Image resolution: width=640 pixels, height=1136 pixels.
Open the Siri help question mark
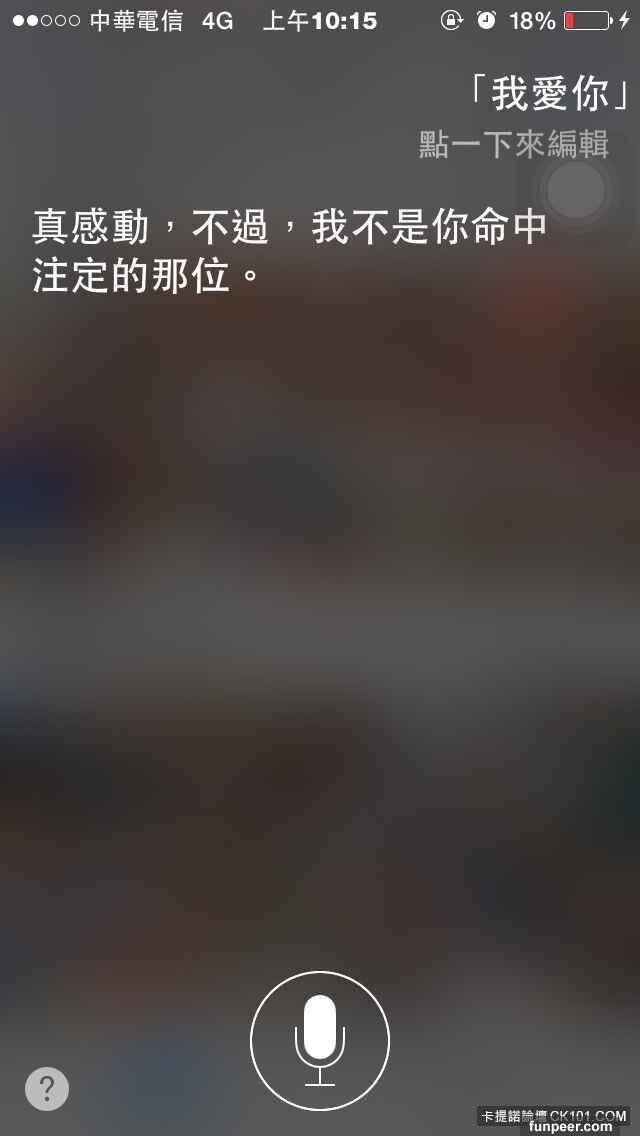click(x=47, y=1089)
